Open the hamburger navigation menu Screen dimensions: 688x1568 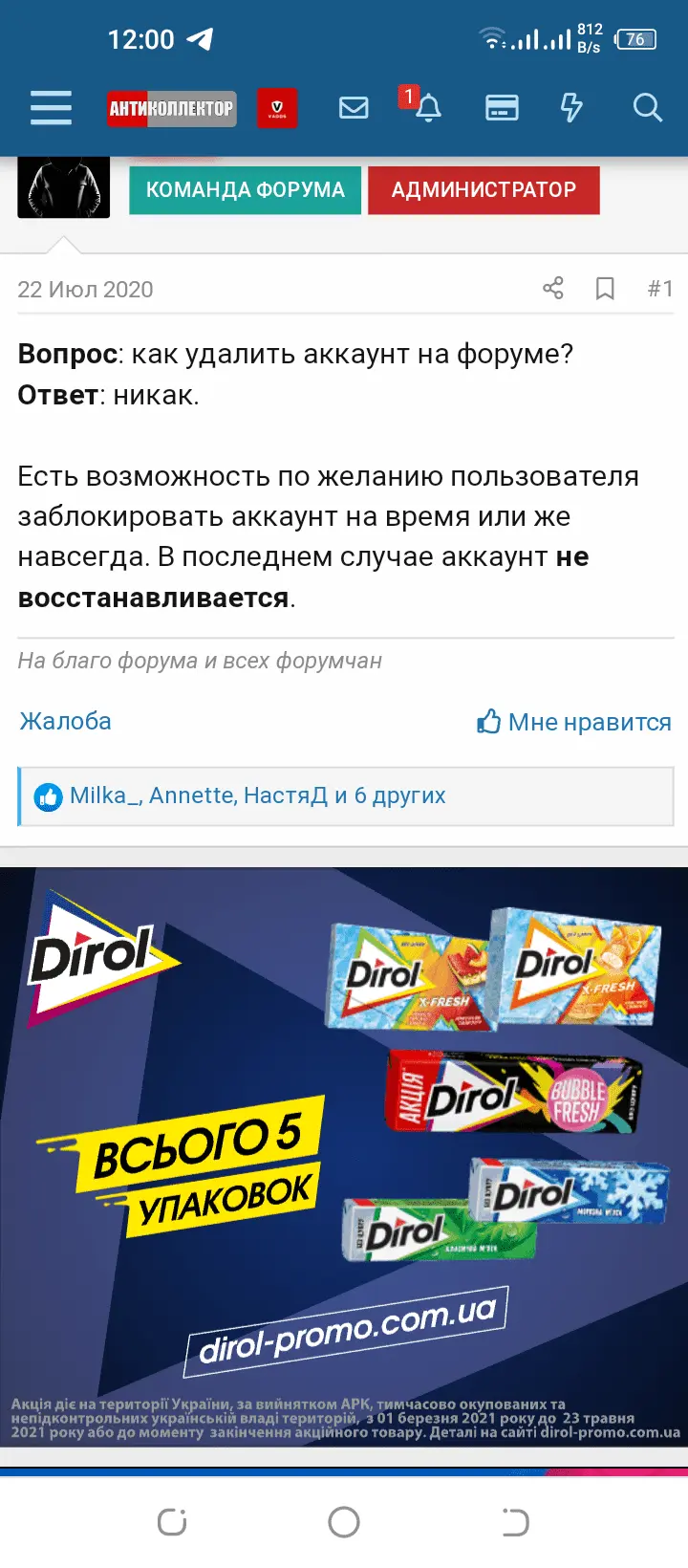51,107
